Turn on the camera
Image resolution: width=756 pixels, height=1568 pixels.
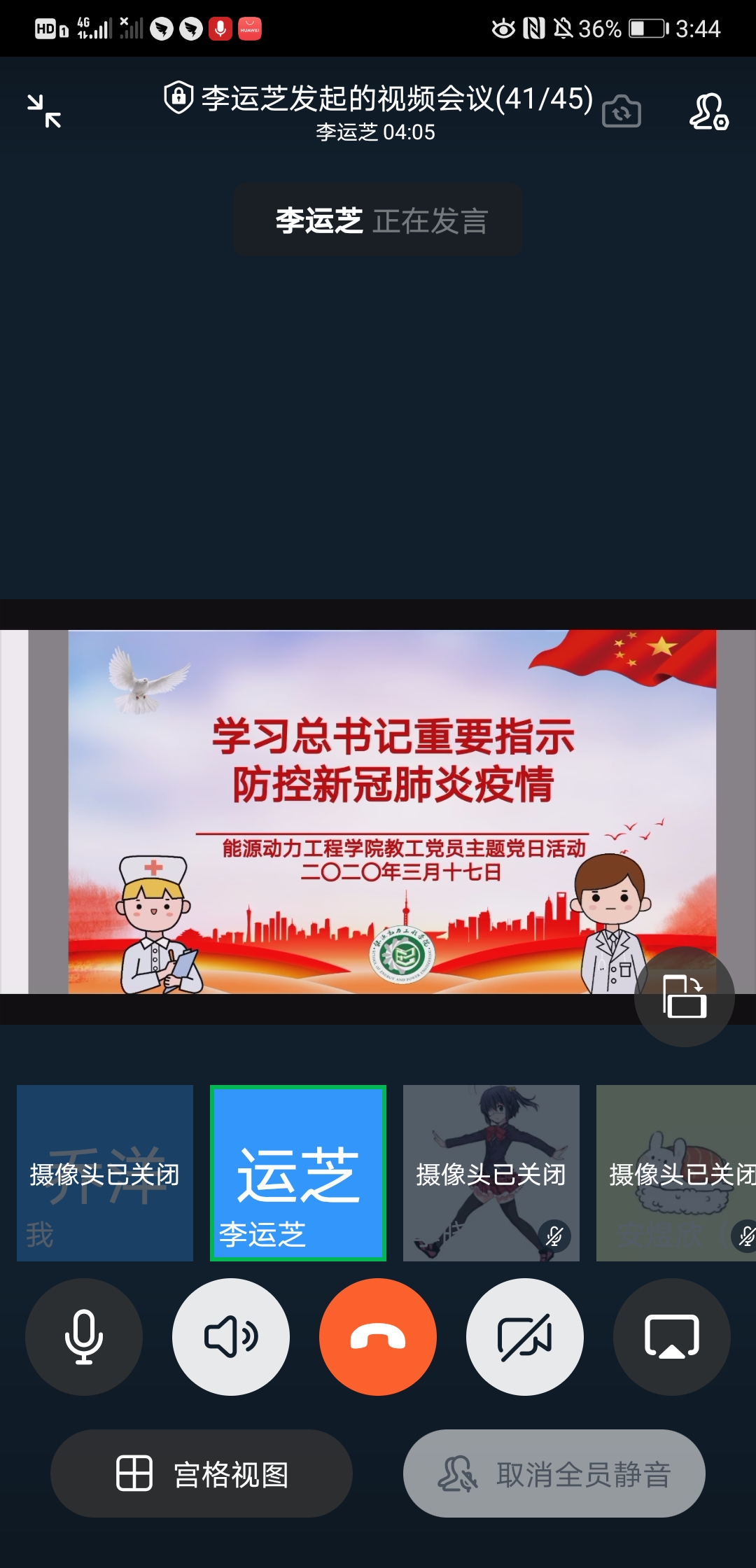coord(525,1337)
